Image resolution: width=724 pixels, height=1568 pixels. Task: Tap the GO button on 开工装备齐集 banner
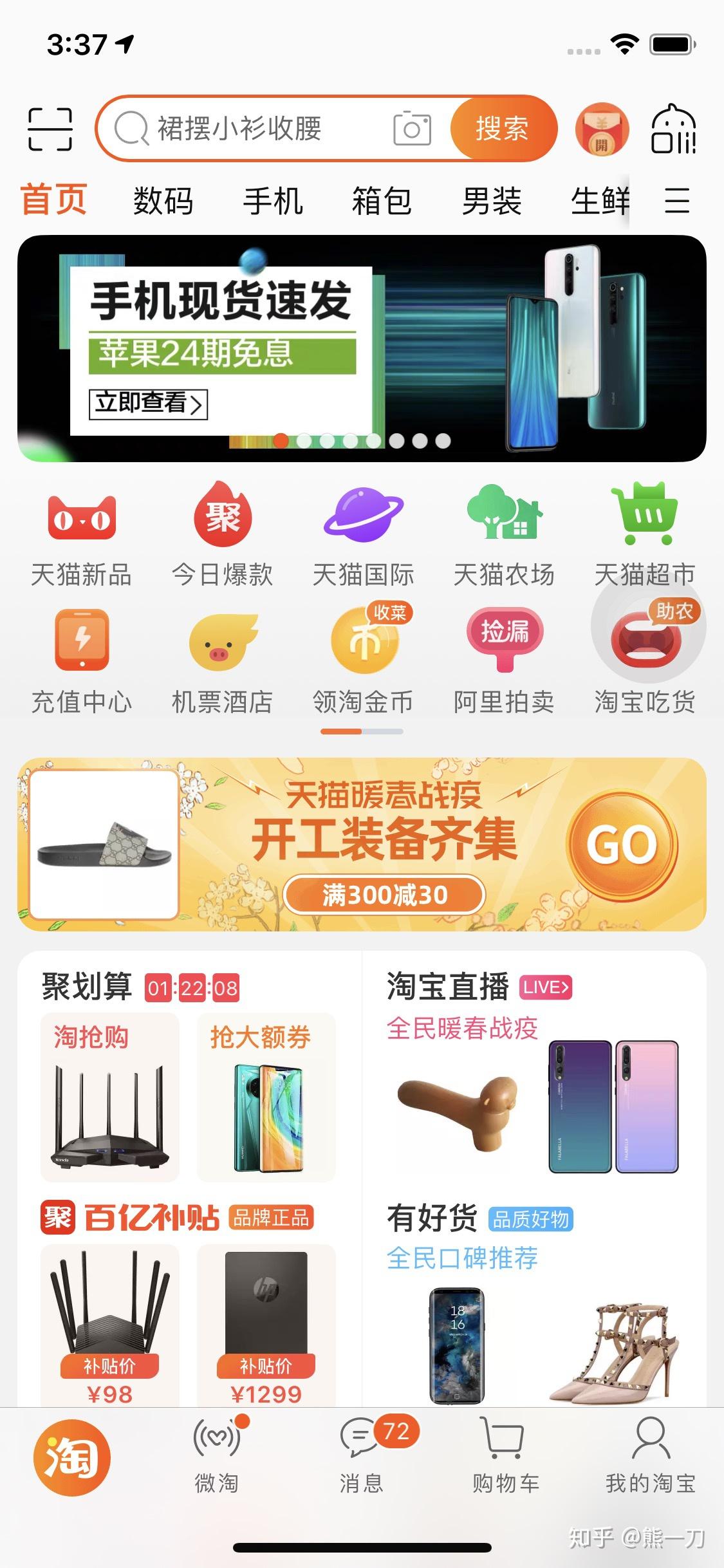[x=622, y=845]
